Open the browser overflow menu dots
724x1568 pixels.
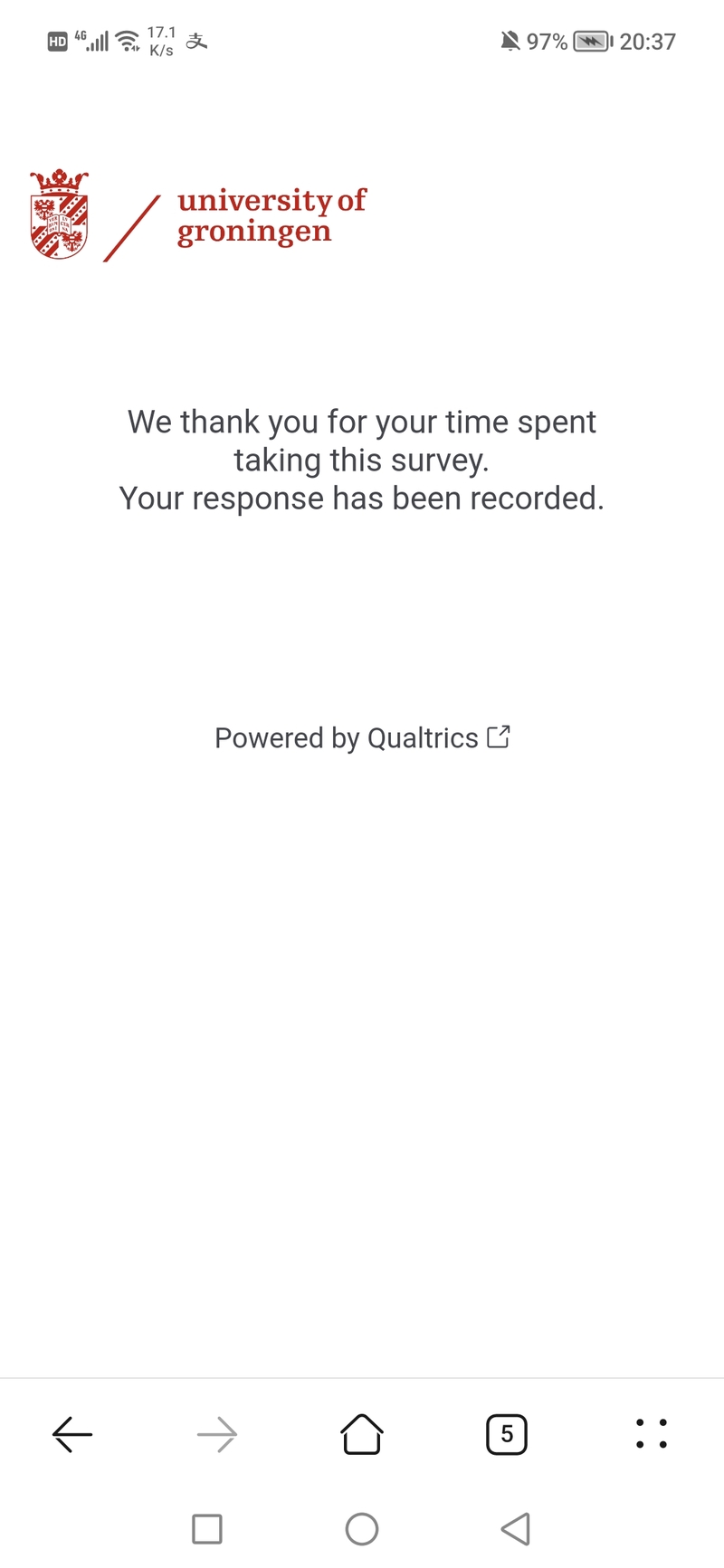pyautogui.click(x=650, y=1433)
